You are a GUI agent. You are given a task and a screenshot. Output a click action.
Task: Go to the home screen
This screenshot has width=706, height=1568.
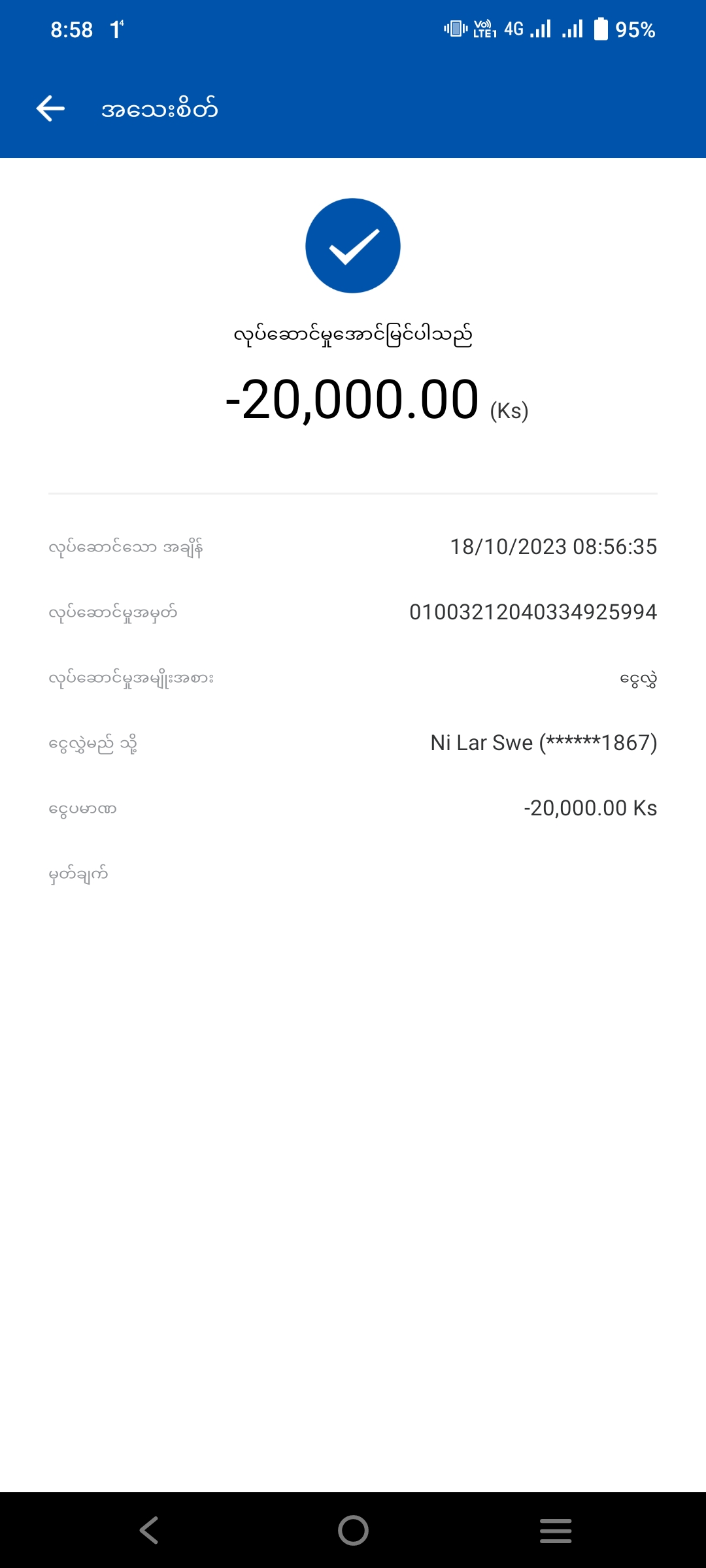[353, 1530]
